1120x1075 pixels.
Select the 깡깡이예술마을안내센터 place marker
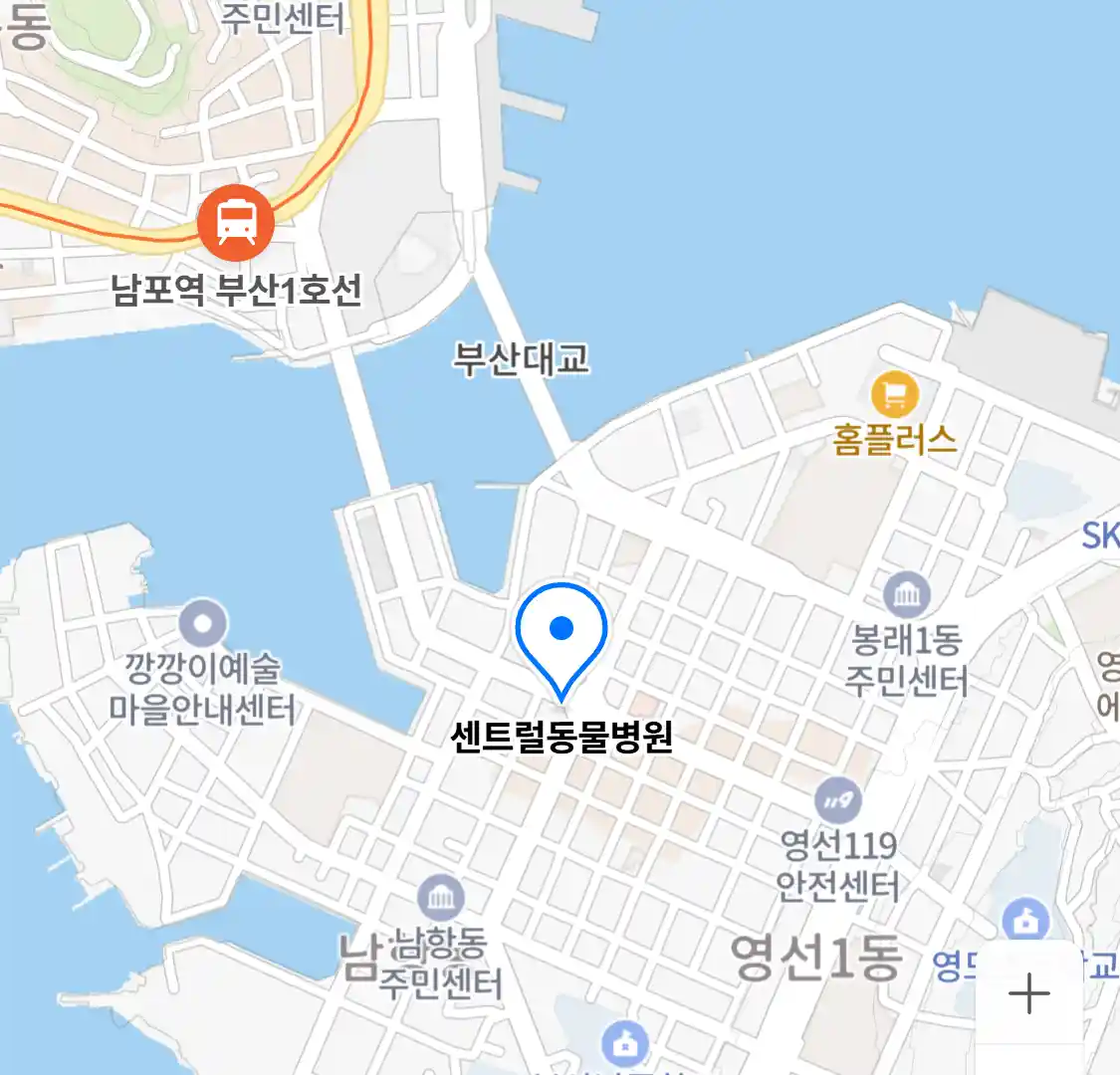click(x=203, y=625)
